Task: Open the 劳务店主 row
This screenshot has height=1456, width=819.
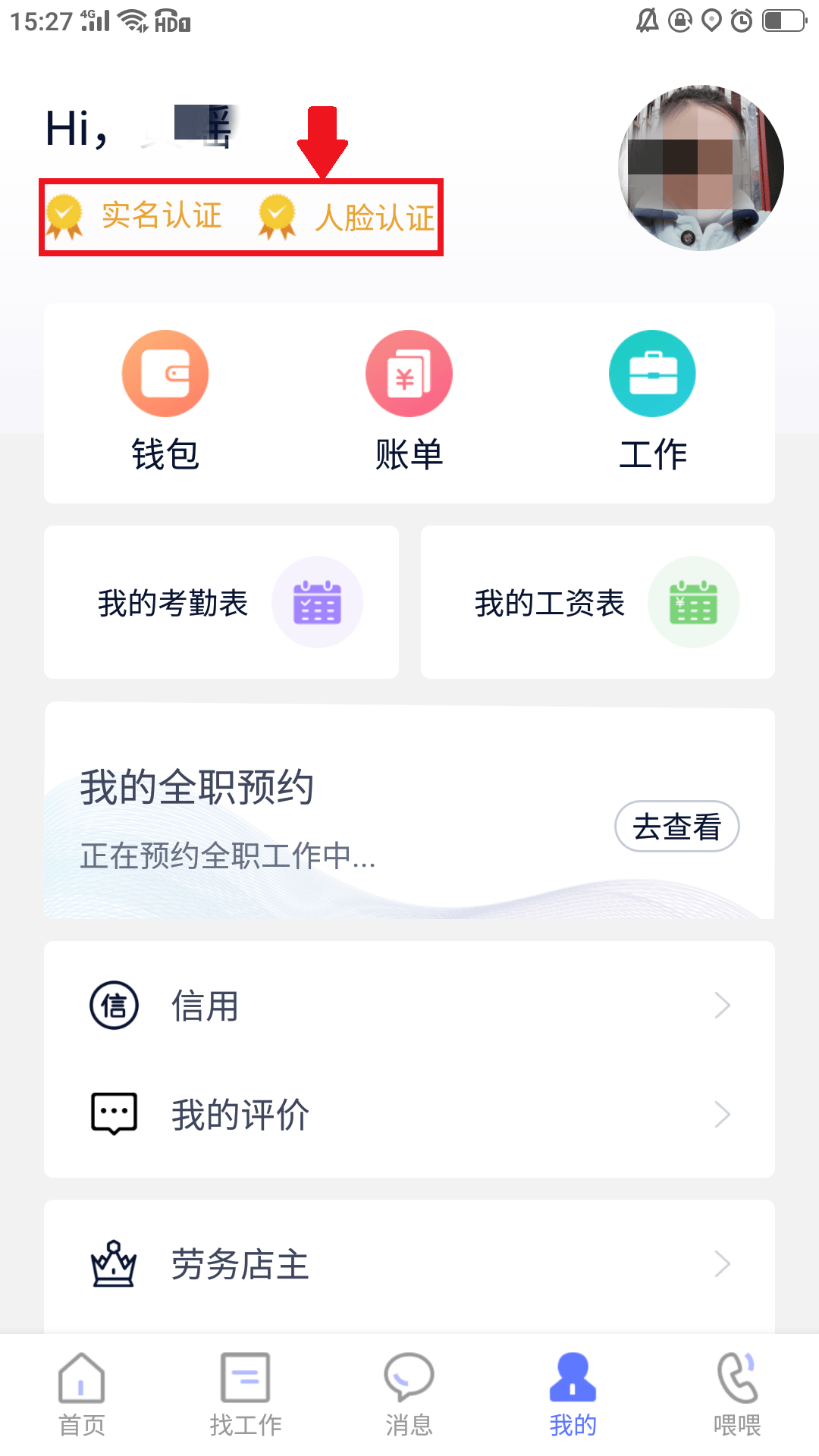Action: click(409, 1264)
